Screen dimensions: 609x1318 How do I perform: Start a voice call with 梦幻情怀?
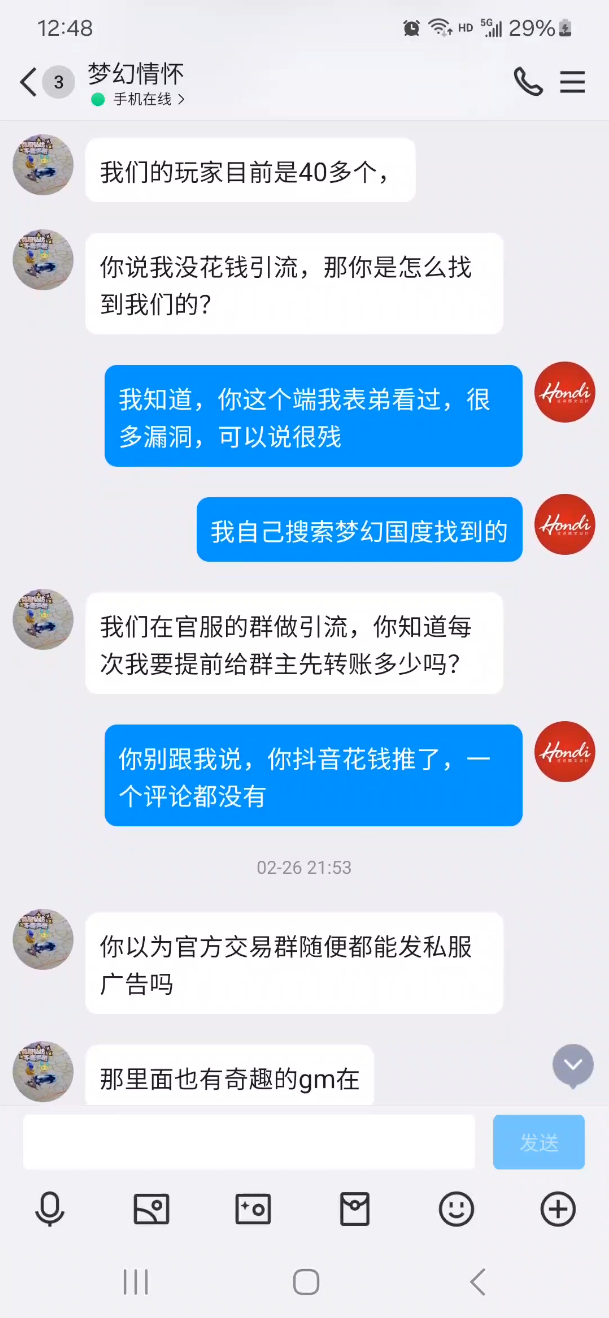pyautogui.click(x=527, y=82)
